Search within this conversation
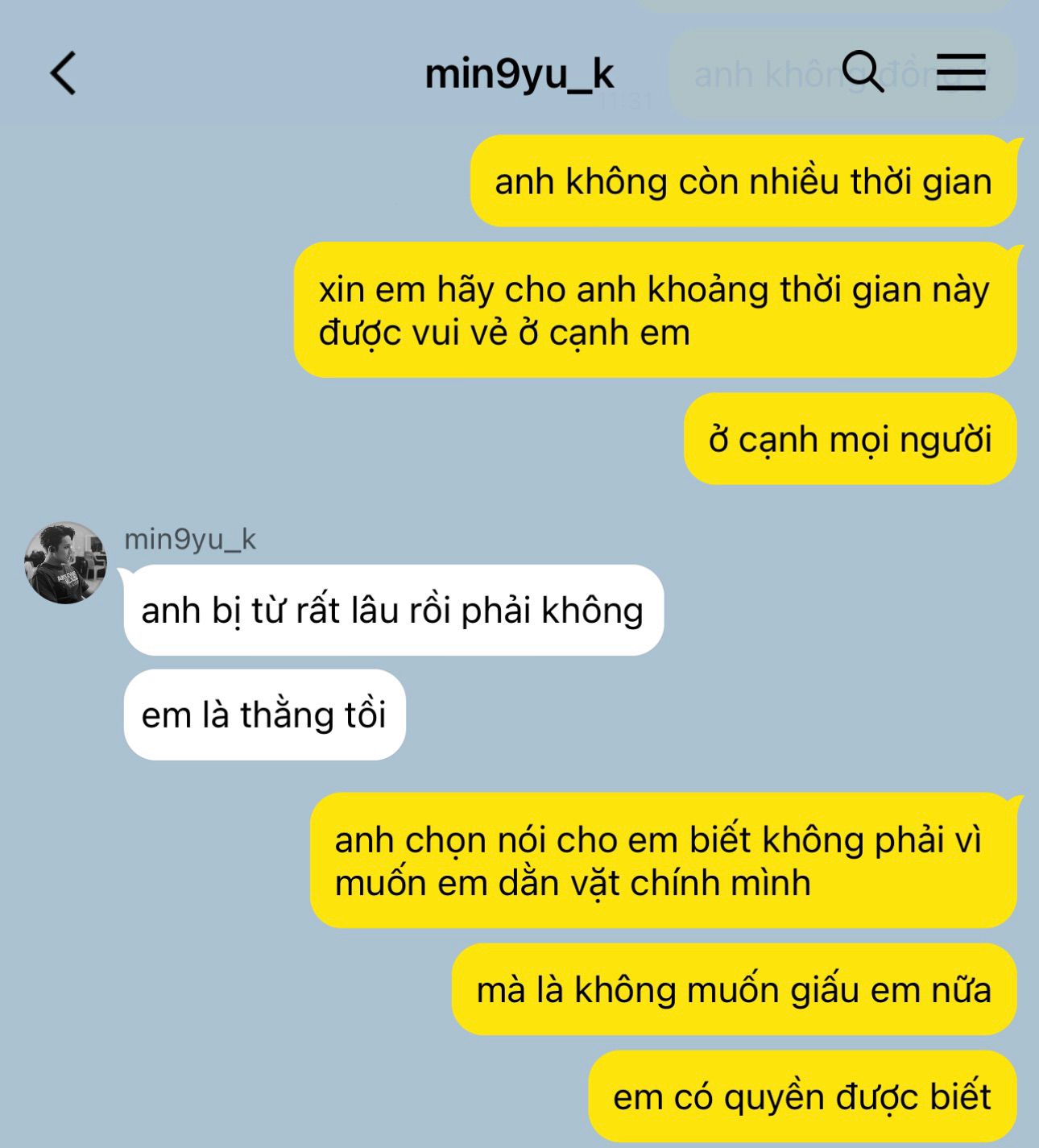Viewport: 1039px width, 1148px height. (x=863, y=72)
